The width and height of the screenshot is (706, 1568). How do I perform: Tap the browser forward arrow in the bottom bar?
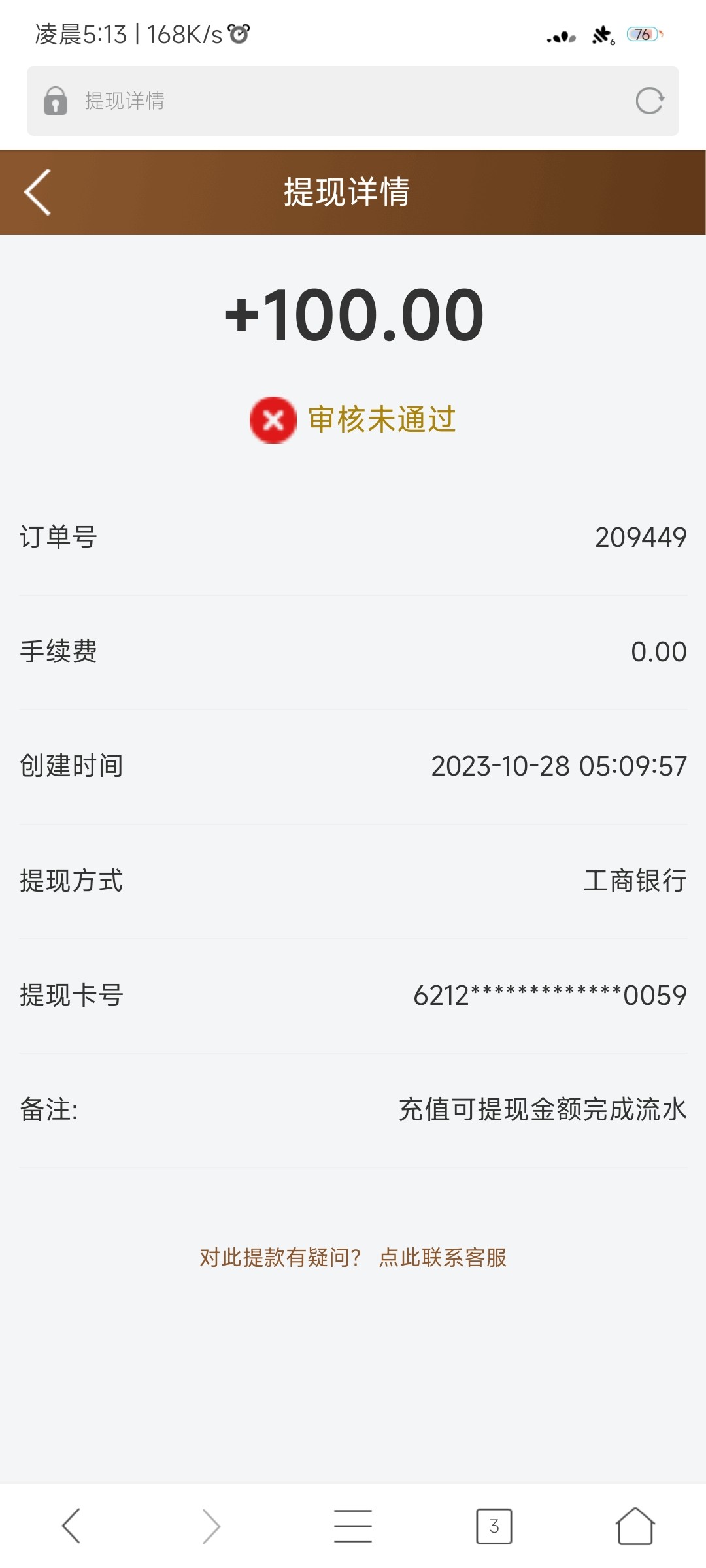pyautogui.click(x=212, y=1527)
